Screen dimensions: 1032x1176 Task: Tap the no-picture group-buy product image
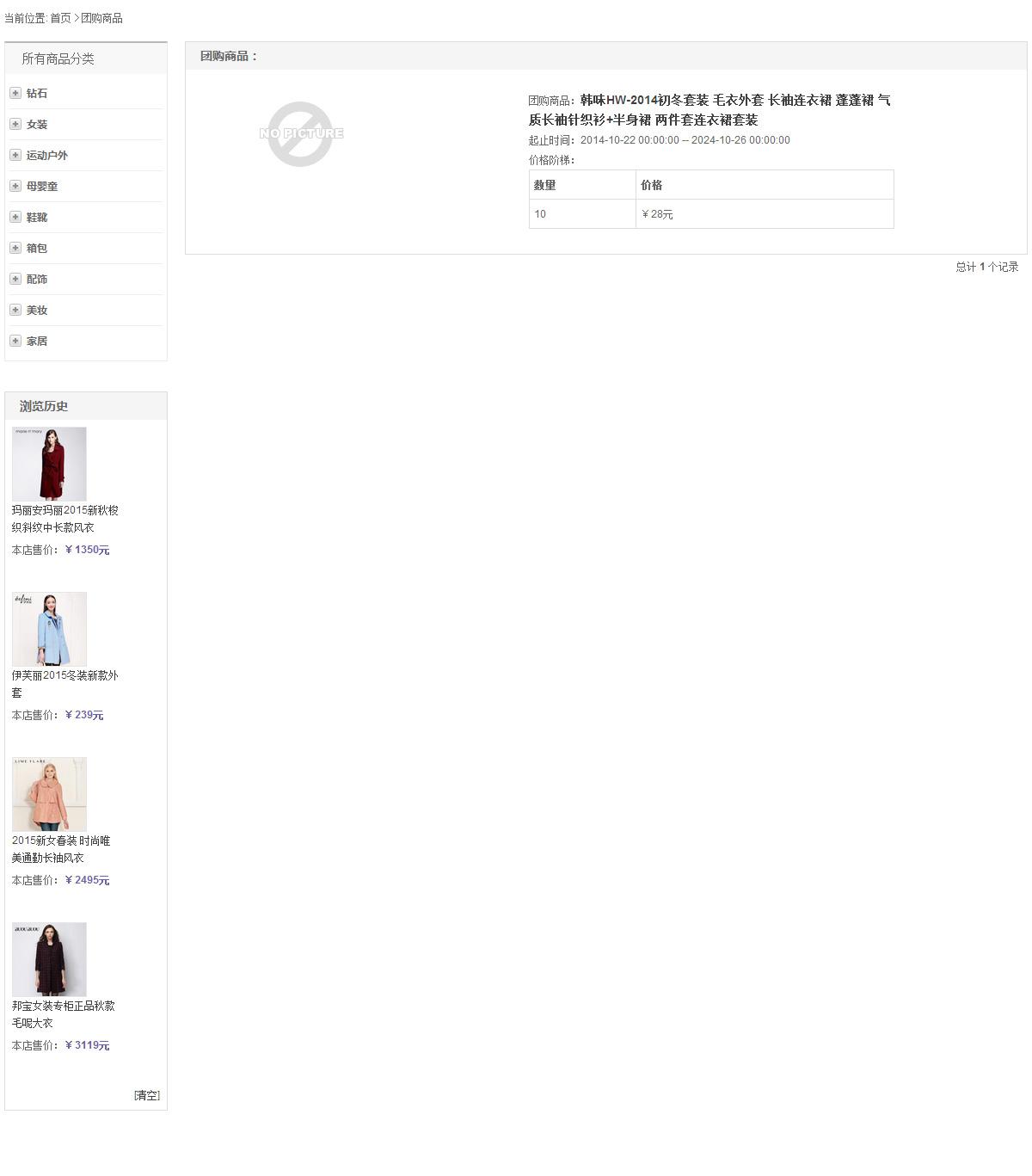(300, 134)
